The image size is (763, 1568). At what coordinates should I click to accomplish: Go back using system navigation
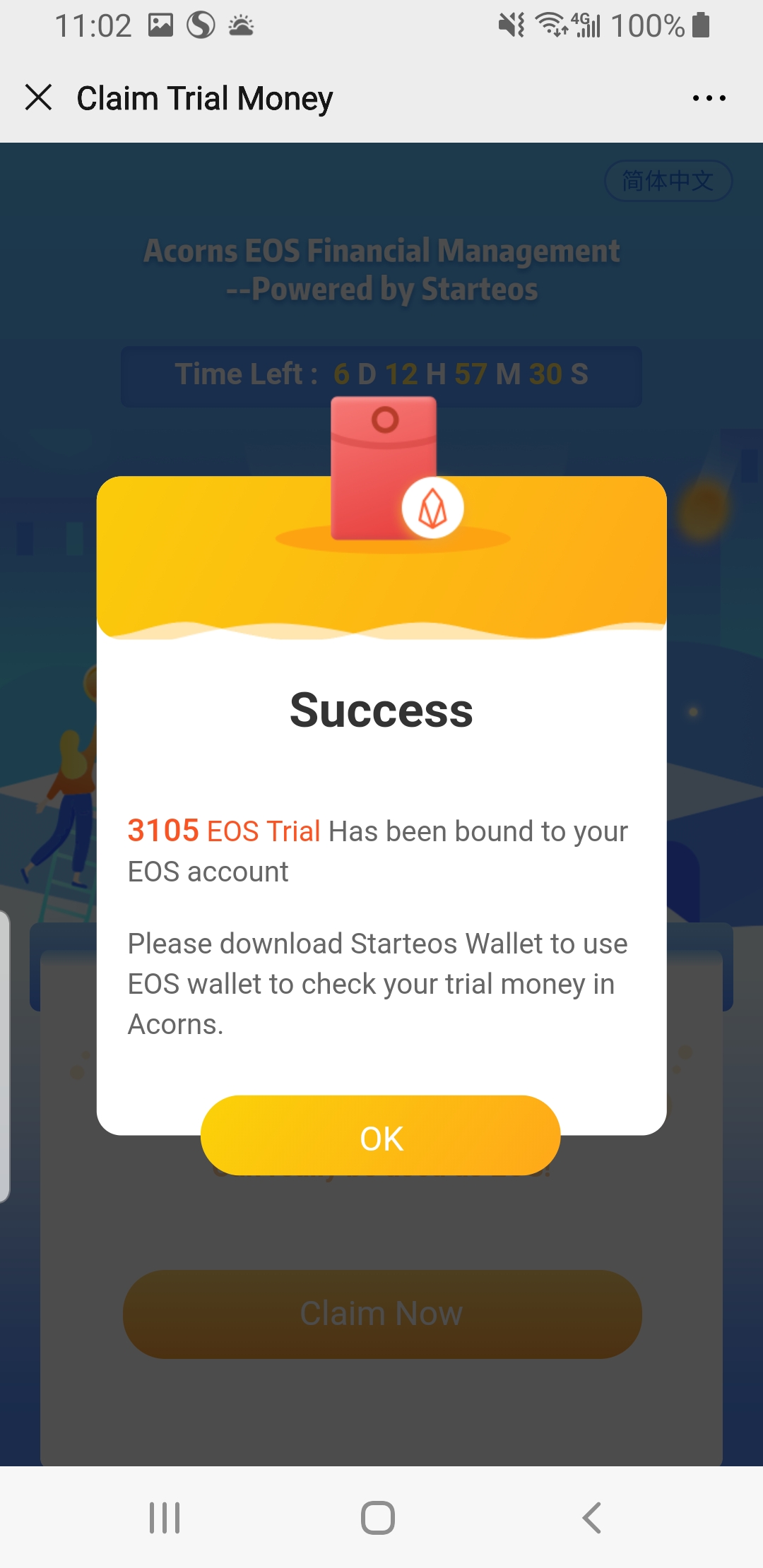pyautogui.click(x=591, y=1517)
